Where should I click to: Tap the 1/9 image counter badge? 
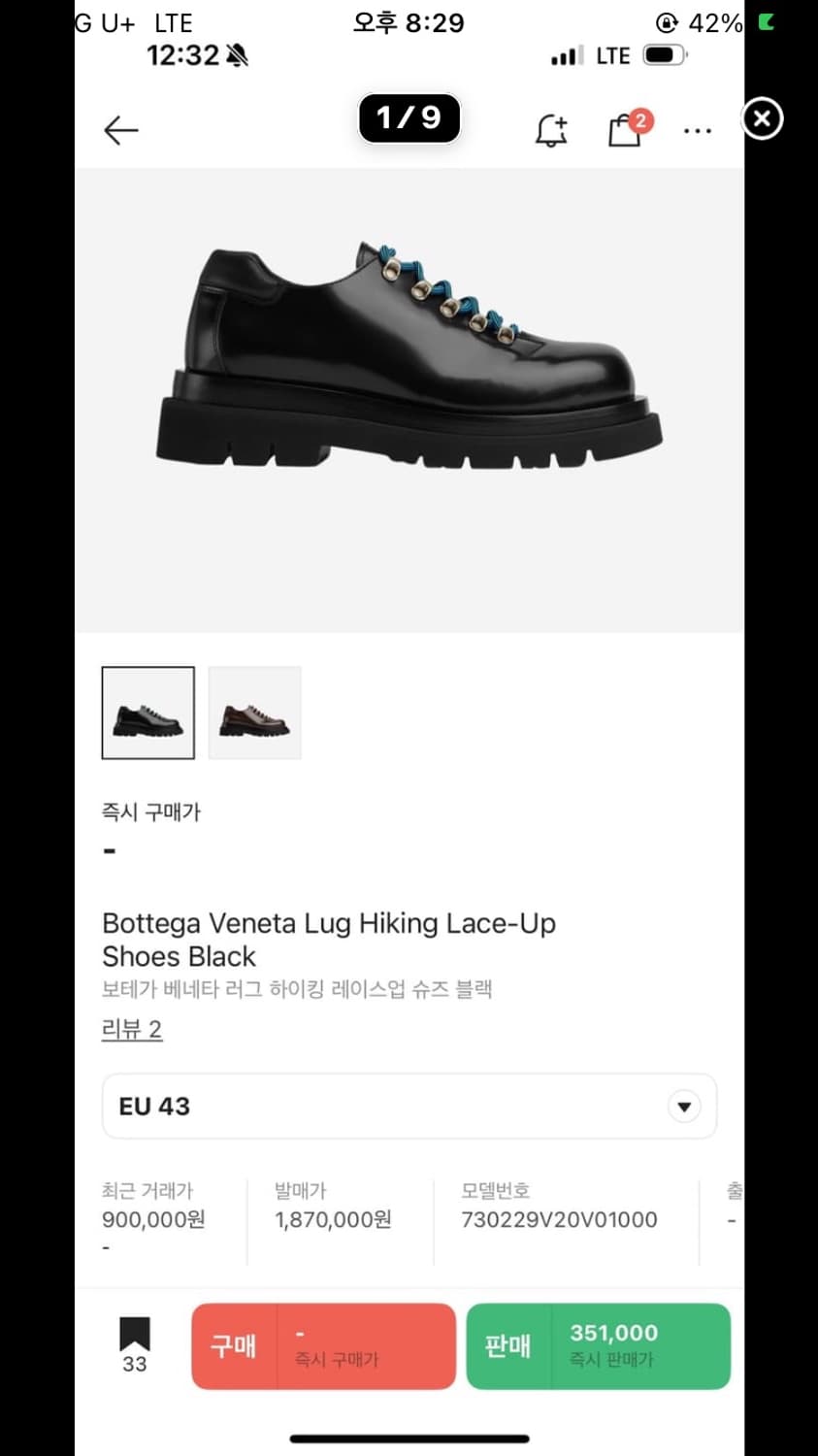(409, 117)
